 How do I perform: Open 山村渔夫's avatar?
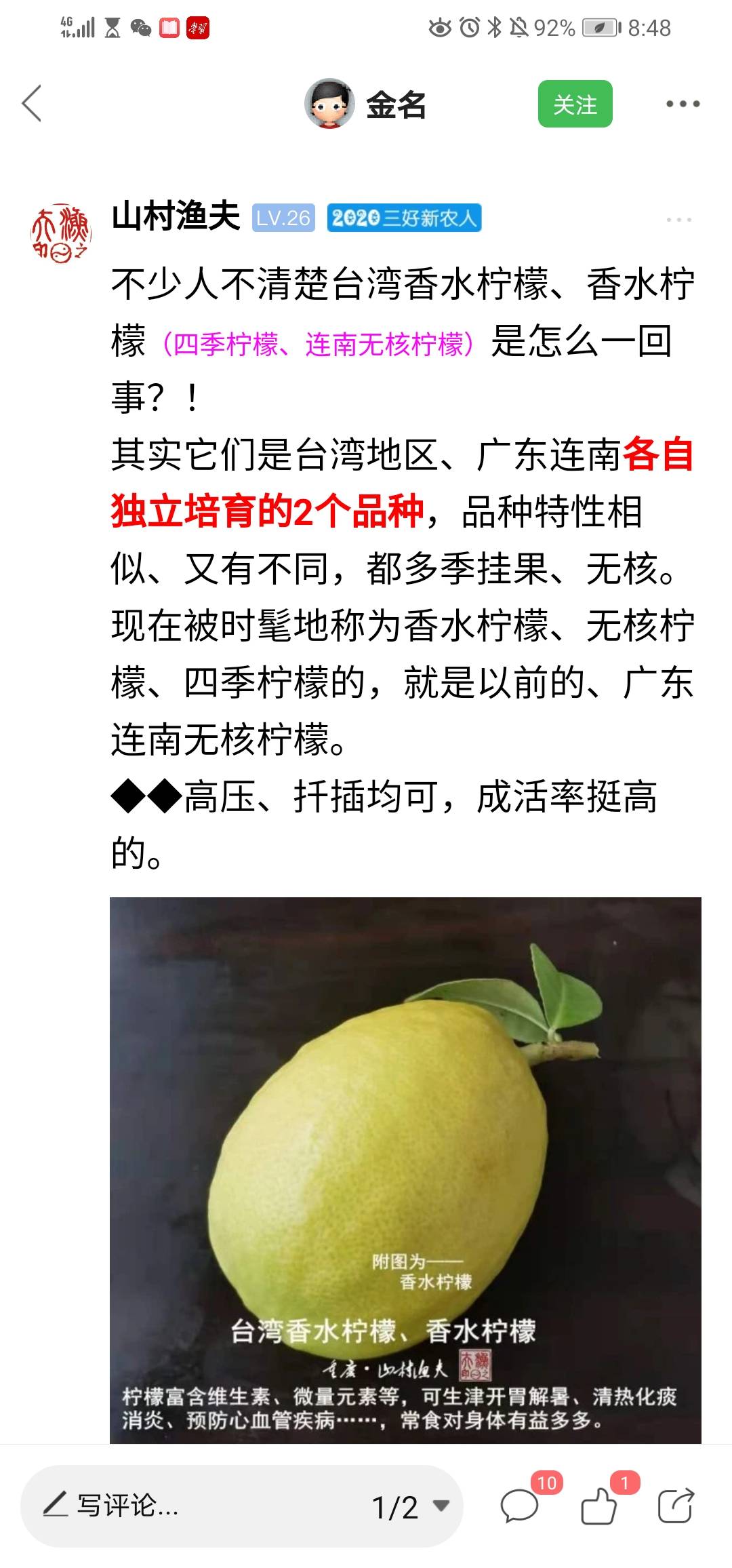(x=61, y=233)
